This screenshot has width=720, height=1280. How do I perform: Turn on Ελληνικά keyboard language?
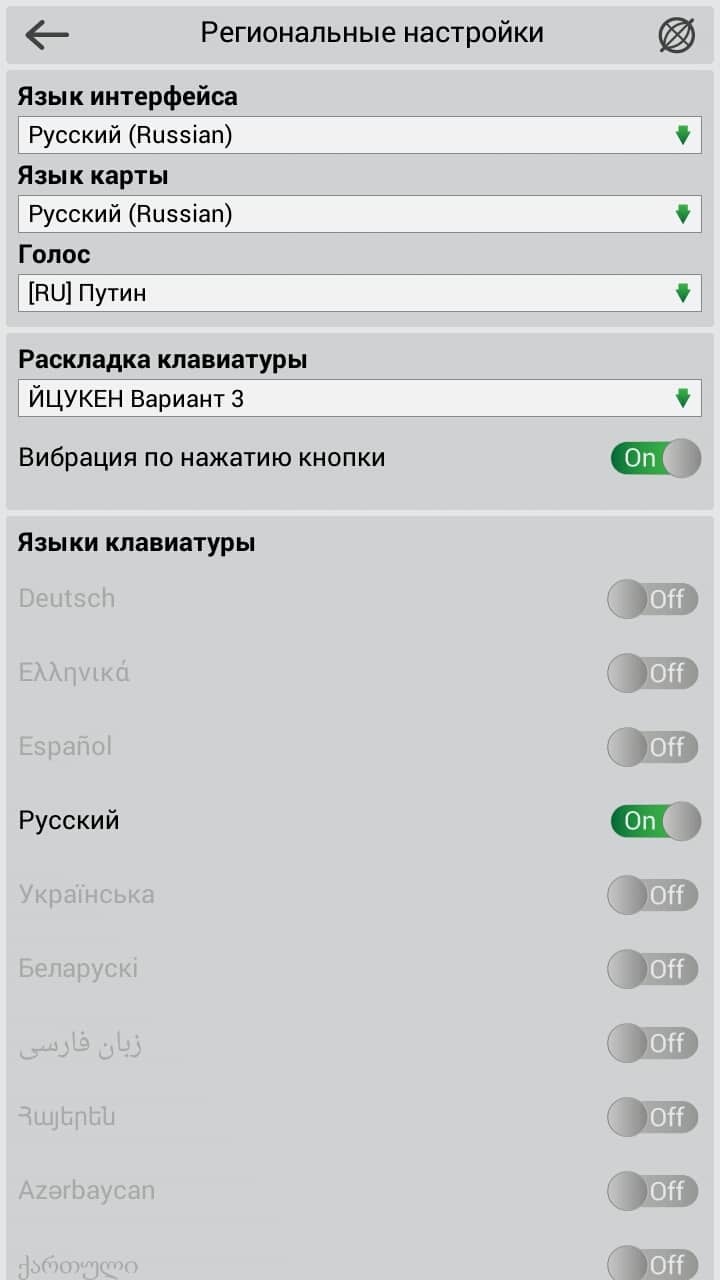[x=652, y=673]
